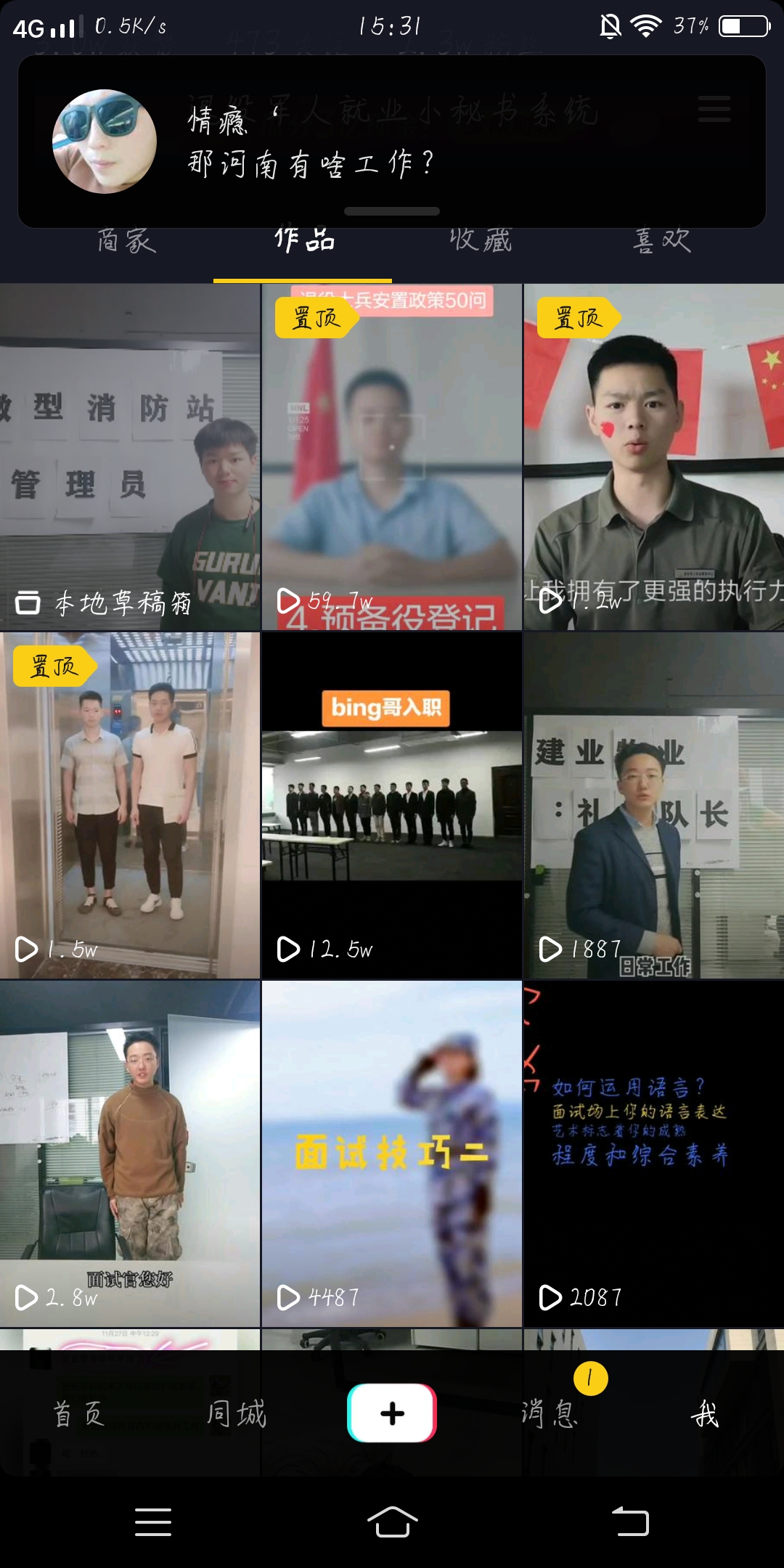Play the 面试技巧二 video
784x1568 pixels.
click(392, 1154)
